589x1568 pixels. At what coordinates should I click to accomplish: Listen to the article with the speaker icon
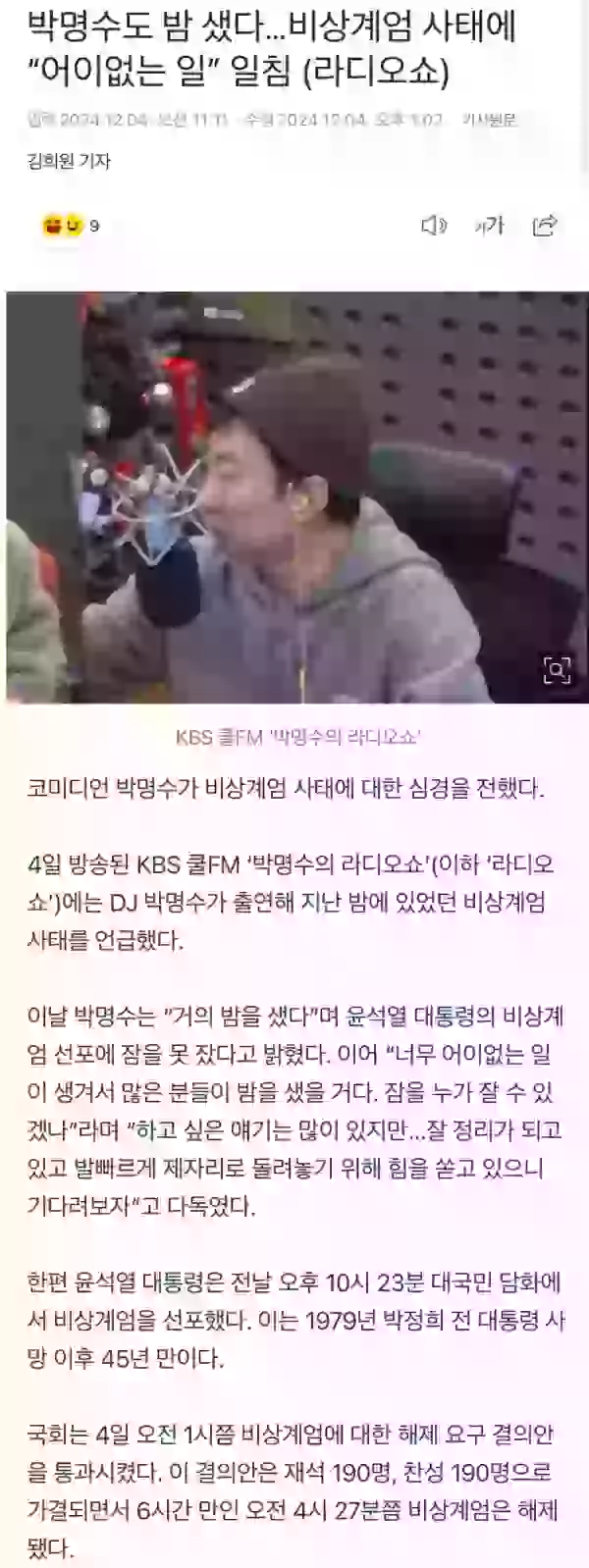click(x=434, y=226)
